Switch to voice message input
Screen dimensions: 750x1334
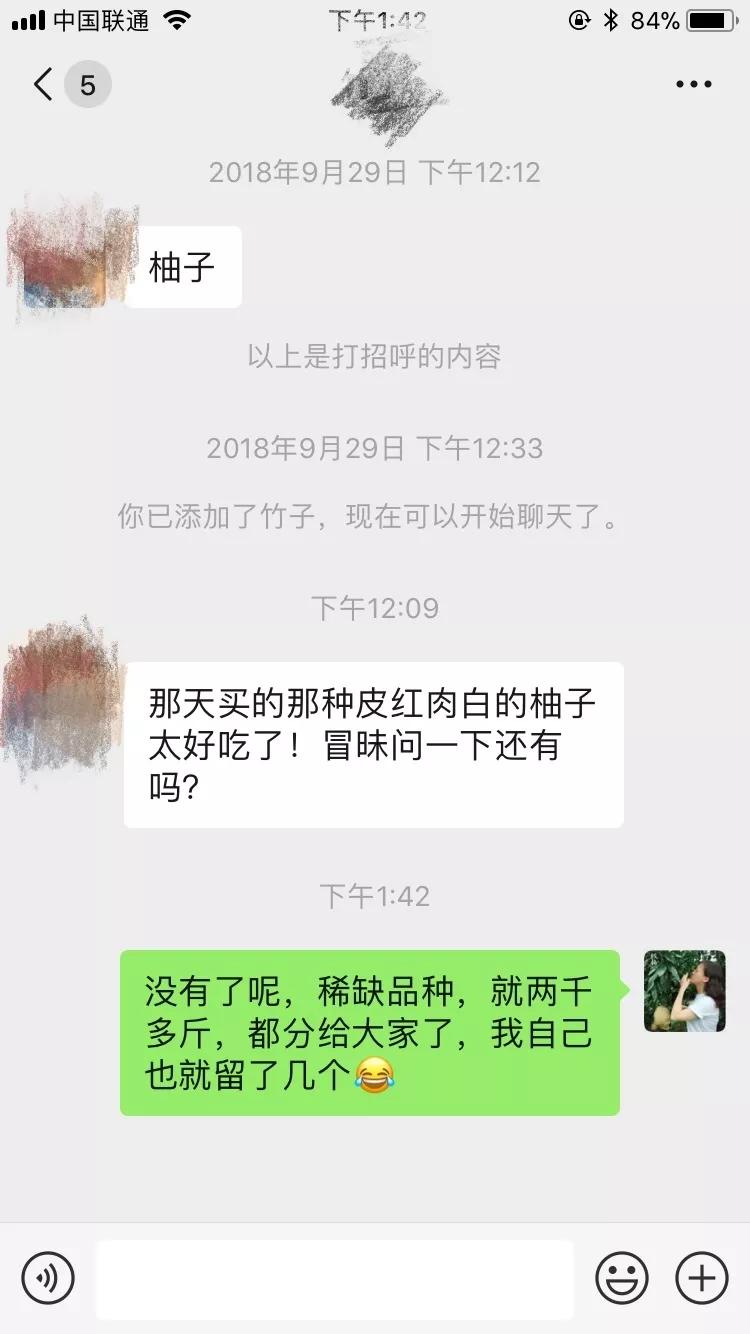[x=48, y=1278]
